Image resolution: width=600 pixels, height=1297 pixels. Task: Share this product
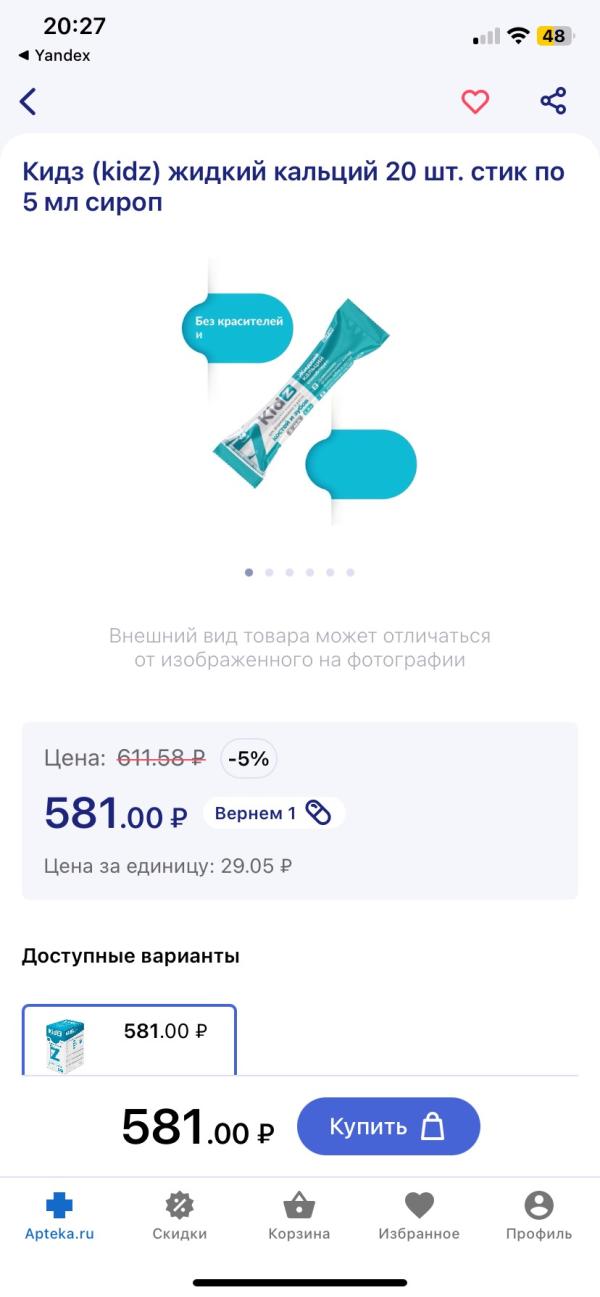(553, 101)
